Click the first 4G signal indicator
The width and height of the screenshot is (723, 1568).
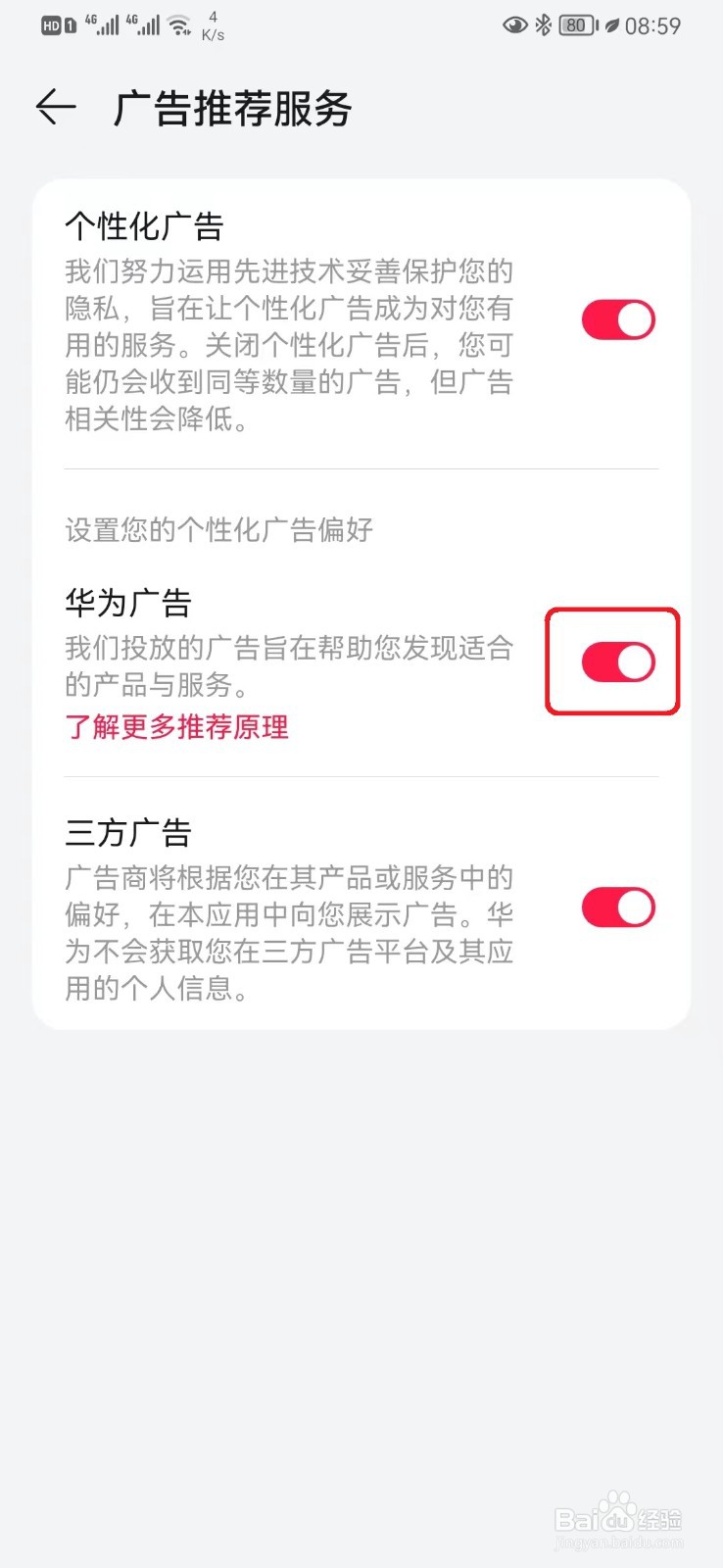click(101, 24)
